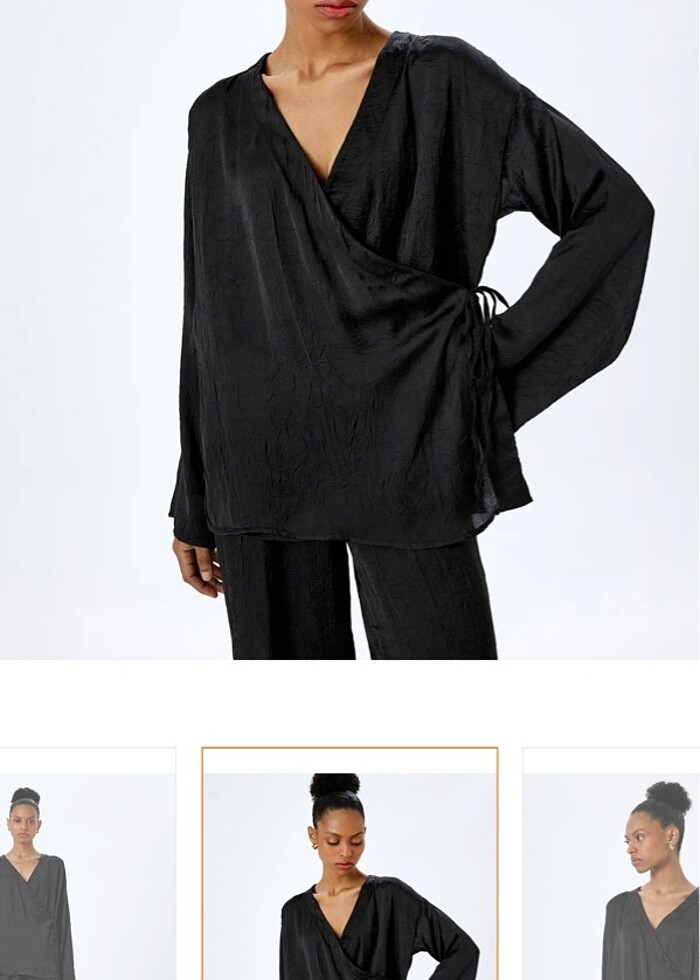700x980 pixels.
Task: Open the large main product photo
Action: coord(350,330)
